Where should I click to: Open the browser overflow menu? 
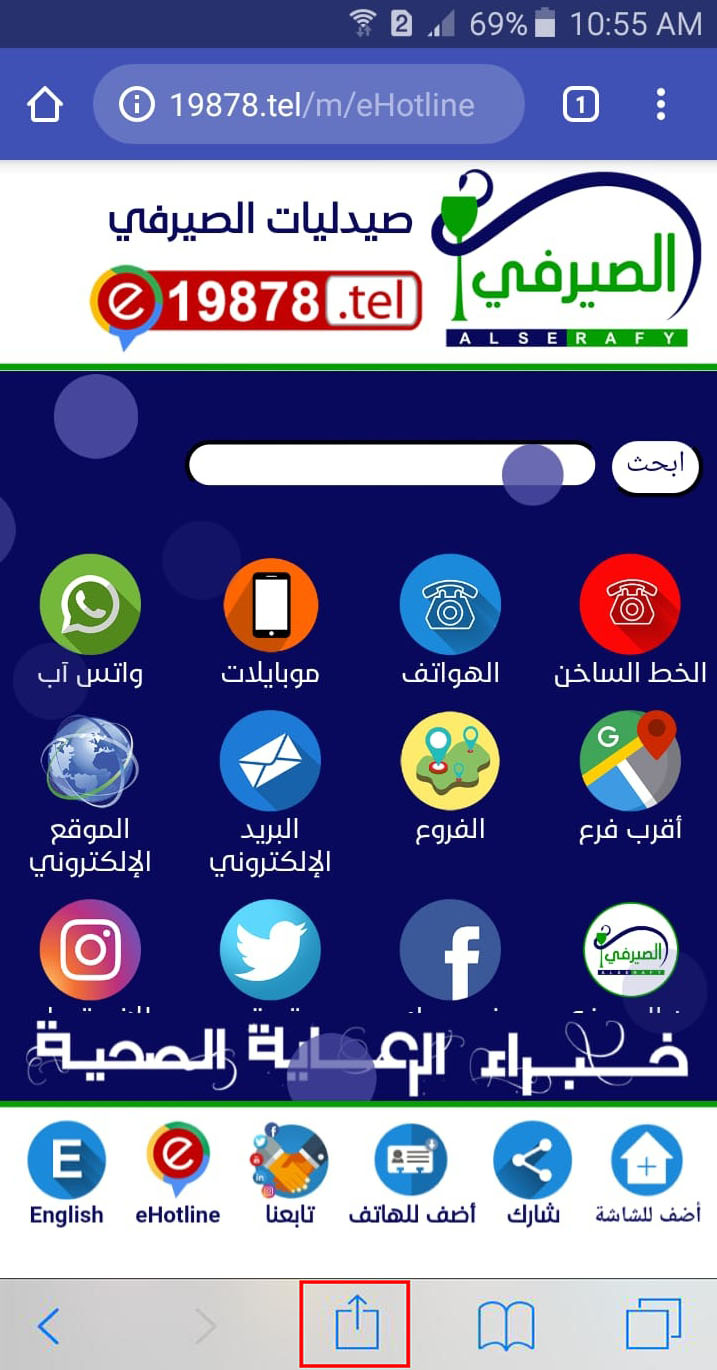[661, 105]
